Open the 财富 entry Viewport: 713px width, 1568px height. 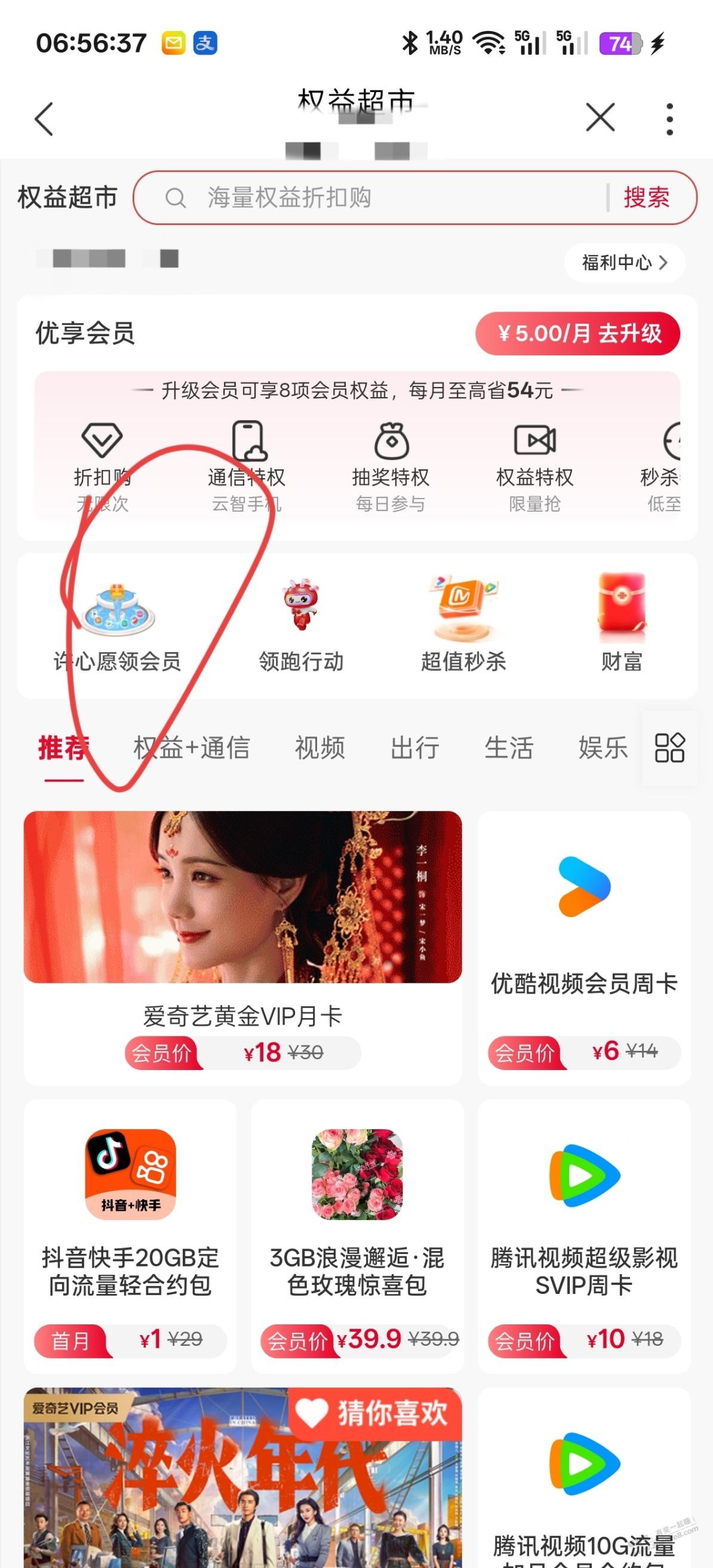pyautogui.click(x=621, y=625)
